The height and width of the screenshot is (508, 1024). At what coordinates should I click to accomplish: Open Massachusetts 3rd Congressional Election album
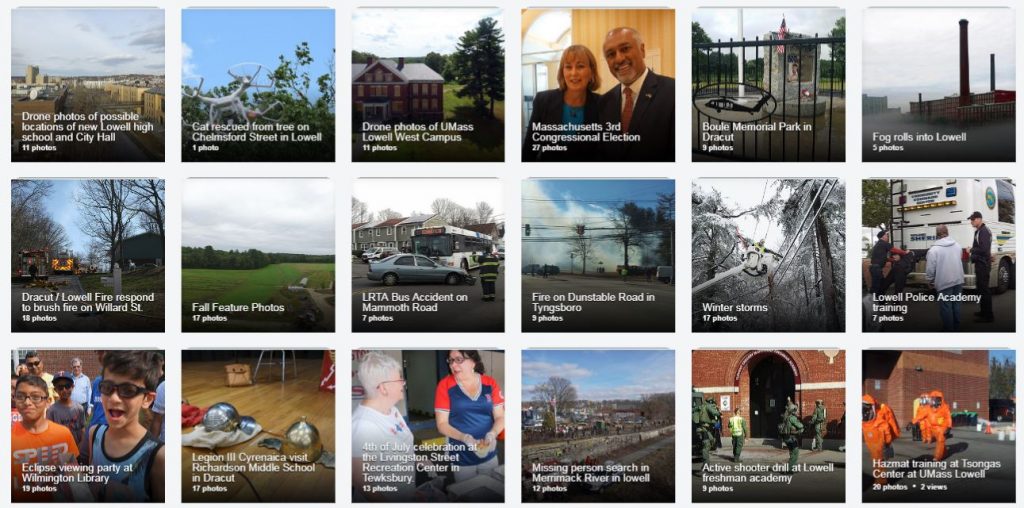pos(598,85)
